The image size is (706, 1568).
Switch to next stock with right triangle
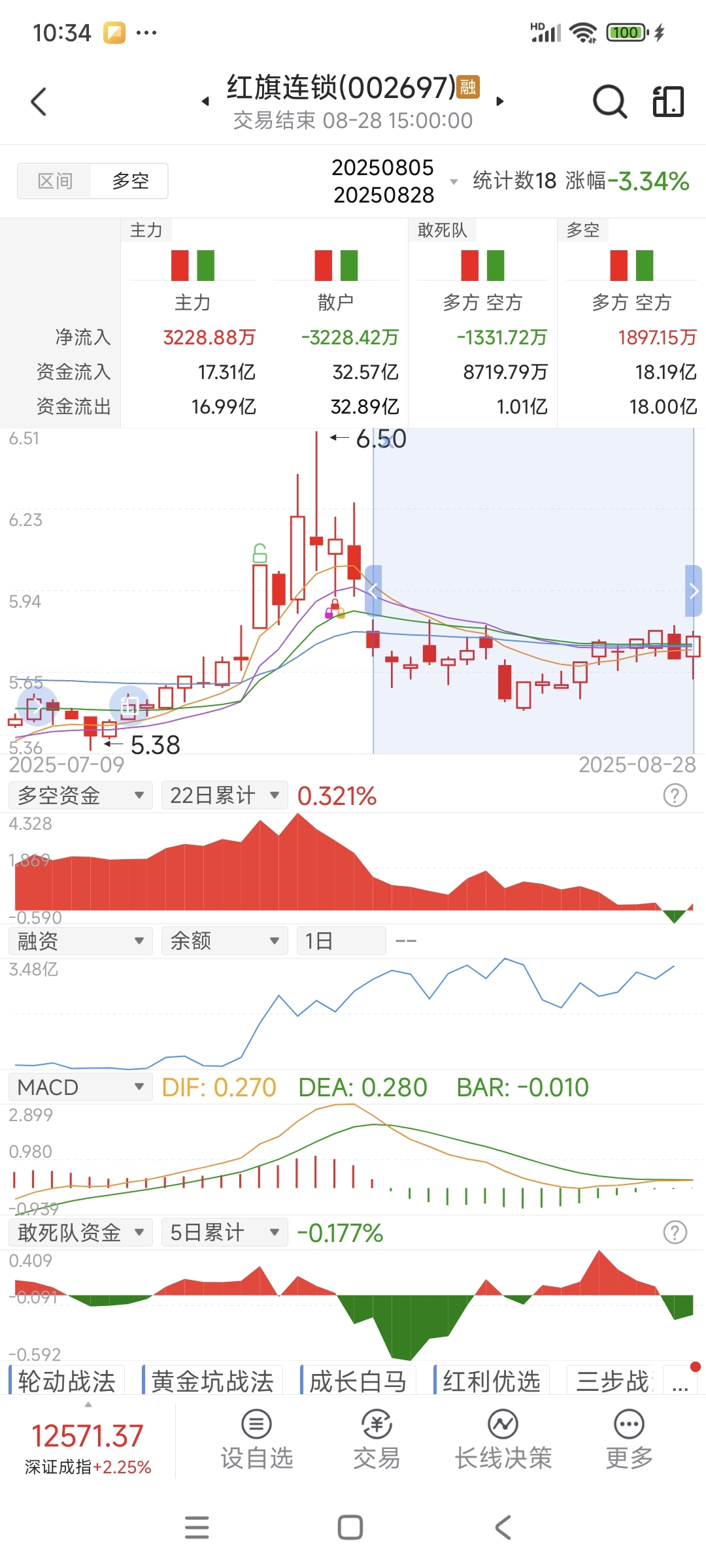500,101
